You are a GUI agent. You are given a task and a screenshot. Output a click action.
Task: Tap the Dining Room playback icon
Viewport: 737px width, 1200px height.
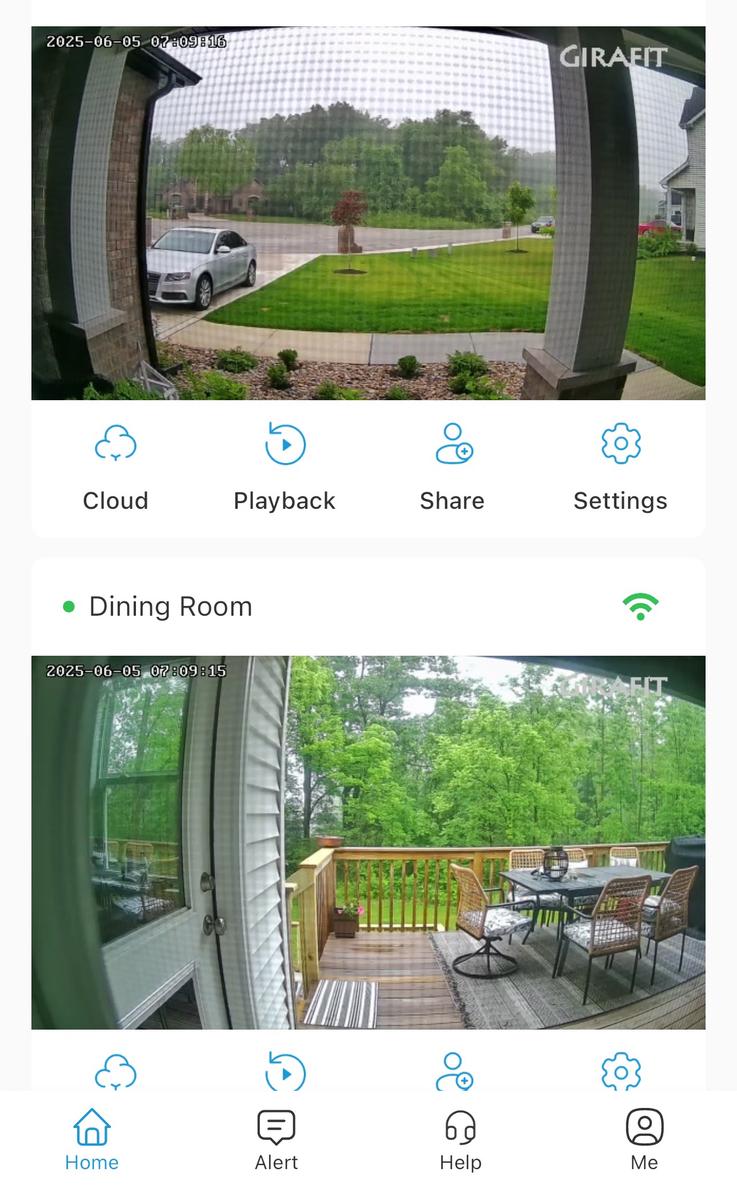(x=285, y=1072)
